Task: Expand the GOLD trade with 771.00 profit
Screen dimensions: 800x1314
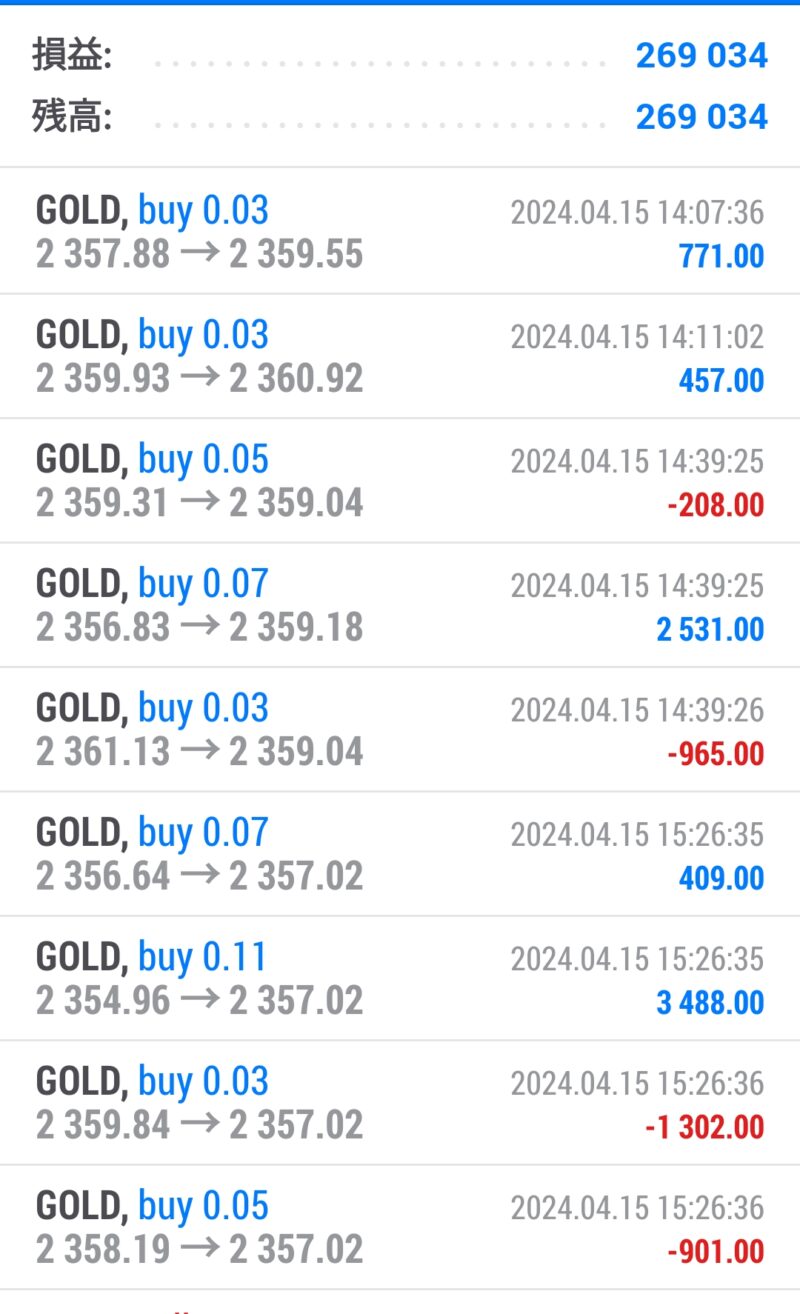Action: point(400,231)
